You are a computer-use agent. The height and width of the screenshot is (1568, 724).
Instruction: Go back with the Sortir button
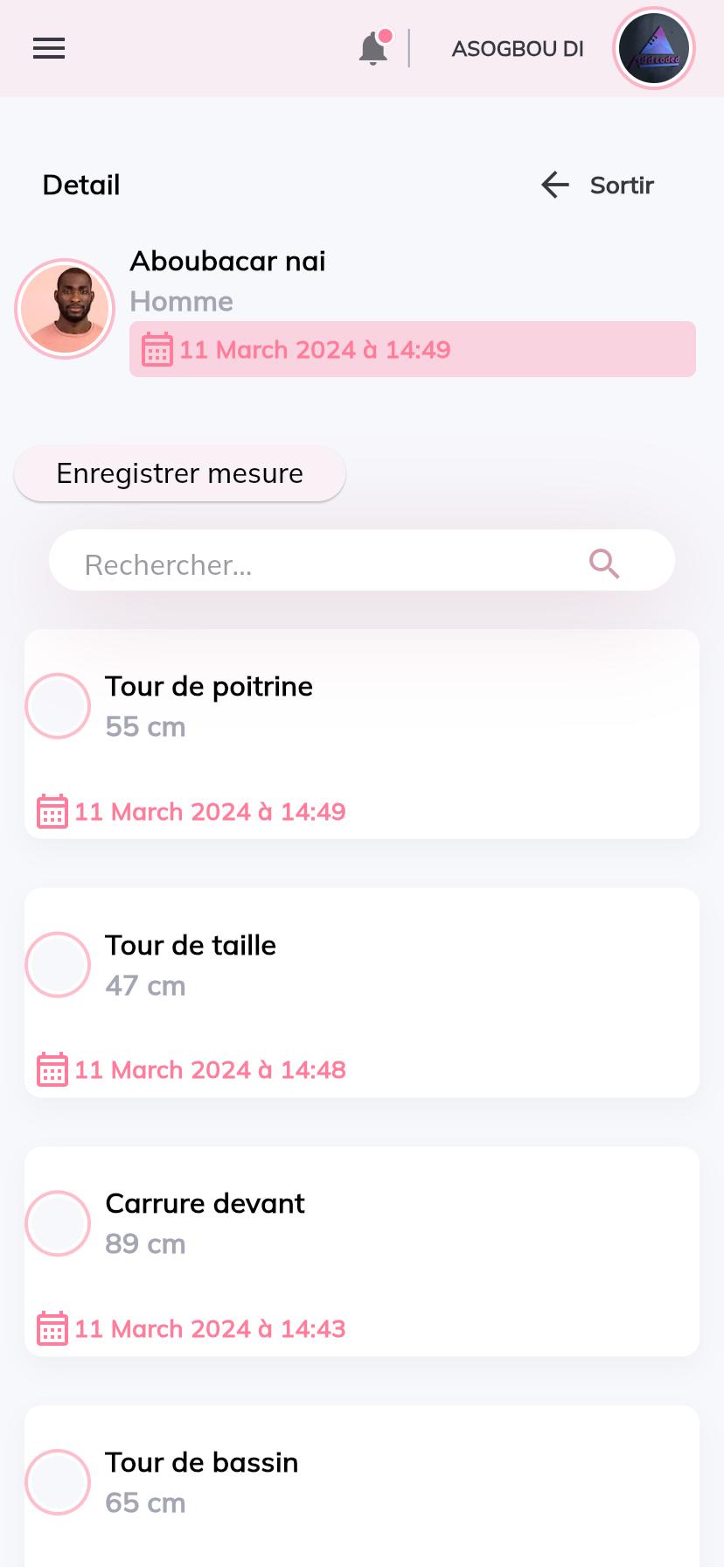(x=597, y=185)
